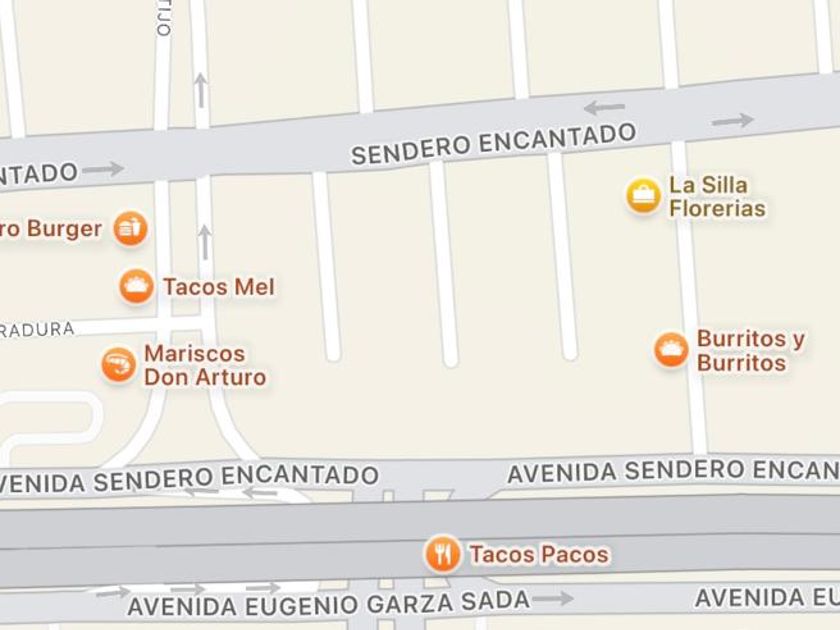Open the Burritos y Burritos place marker
Screen dimensions: 840x630
coord(671,350)
